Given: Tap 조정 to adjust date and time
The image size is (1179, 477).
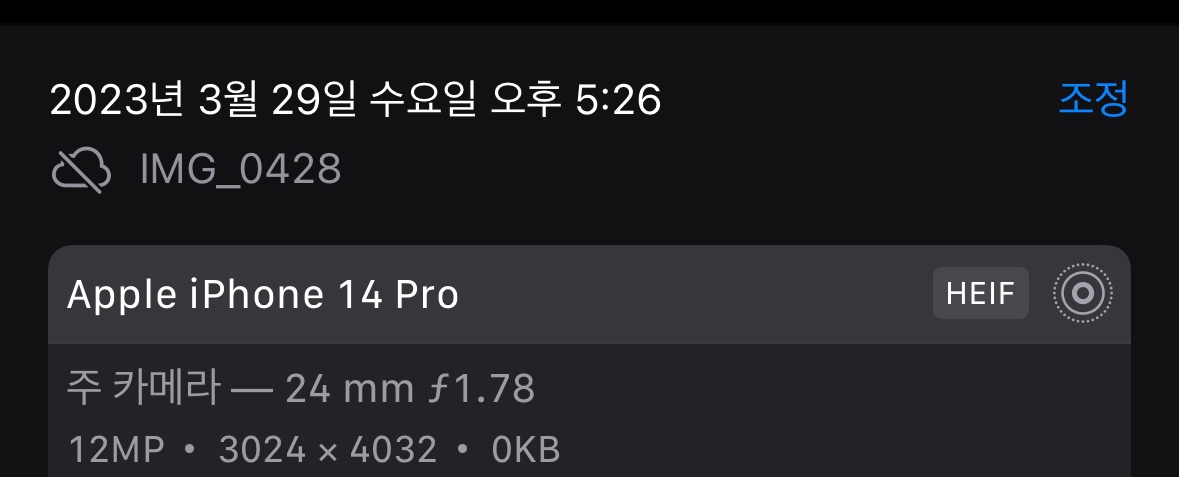Looking at the screenshot, I should (1093, 99).
